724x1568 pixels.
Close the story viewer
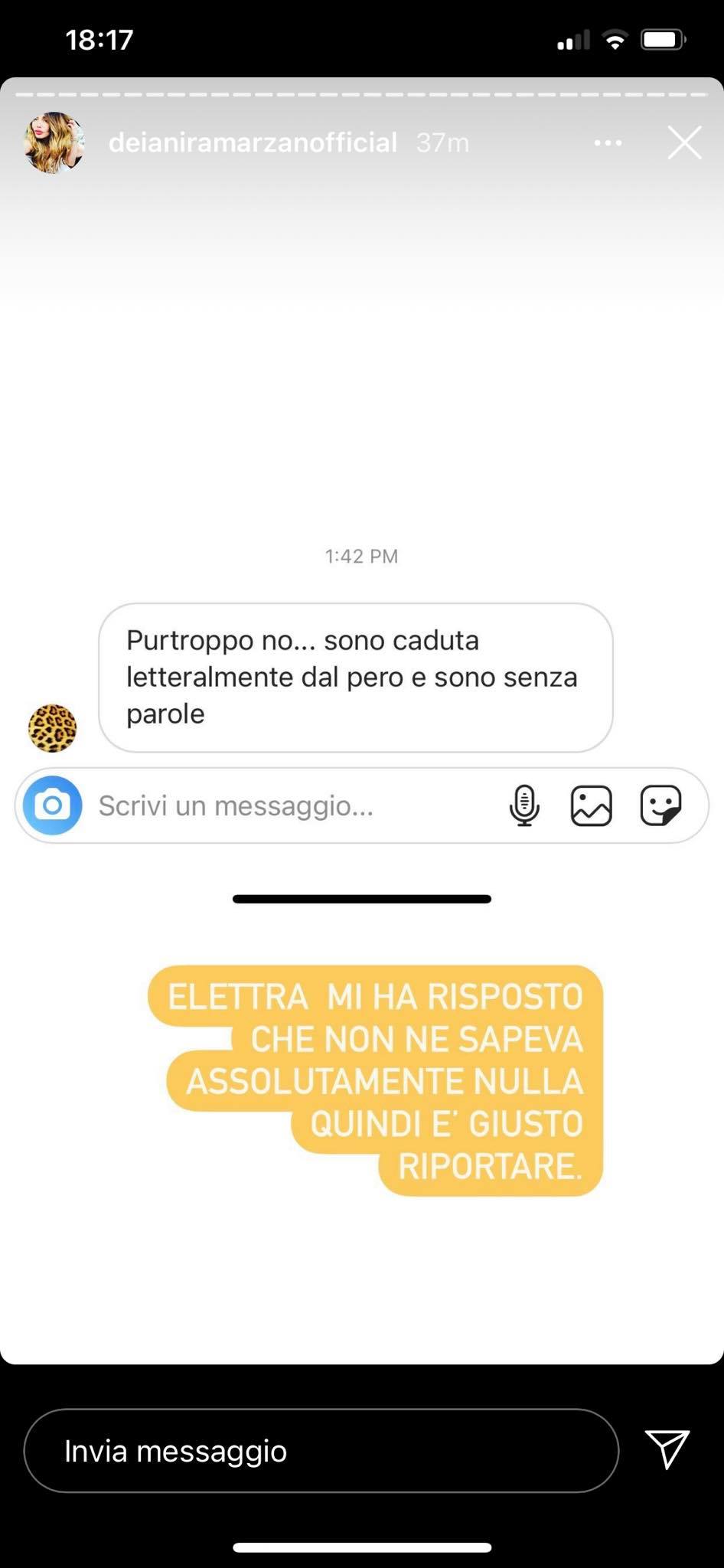click(x=684, y=143)
